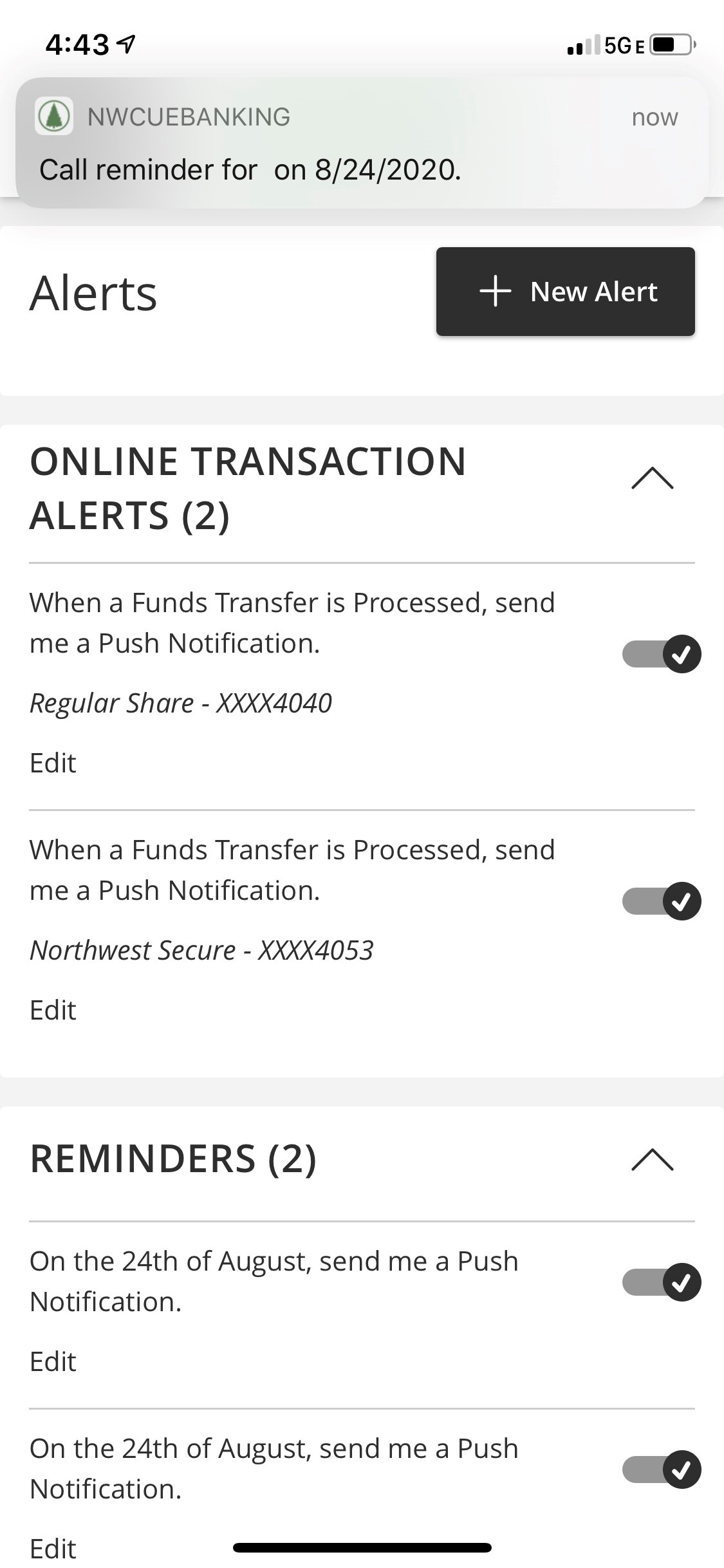
Task: Turn off the first 24th of August reminder
Action: (x=662, y=1282)
